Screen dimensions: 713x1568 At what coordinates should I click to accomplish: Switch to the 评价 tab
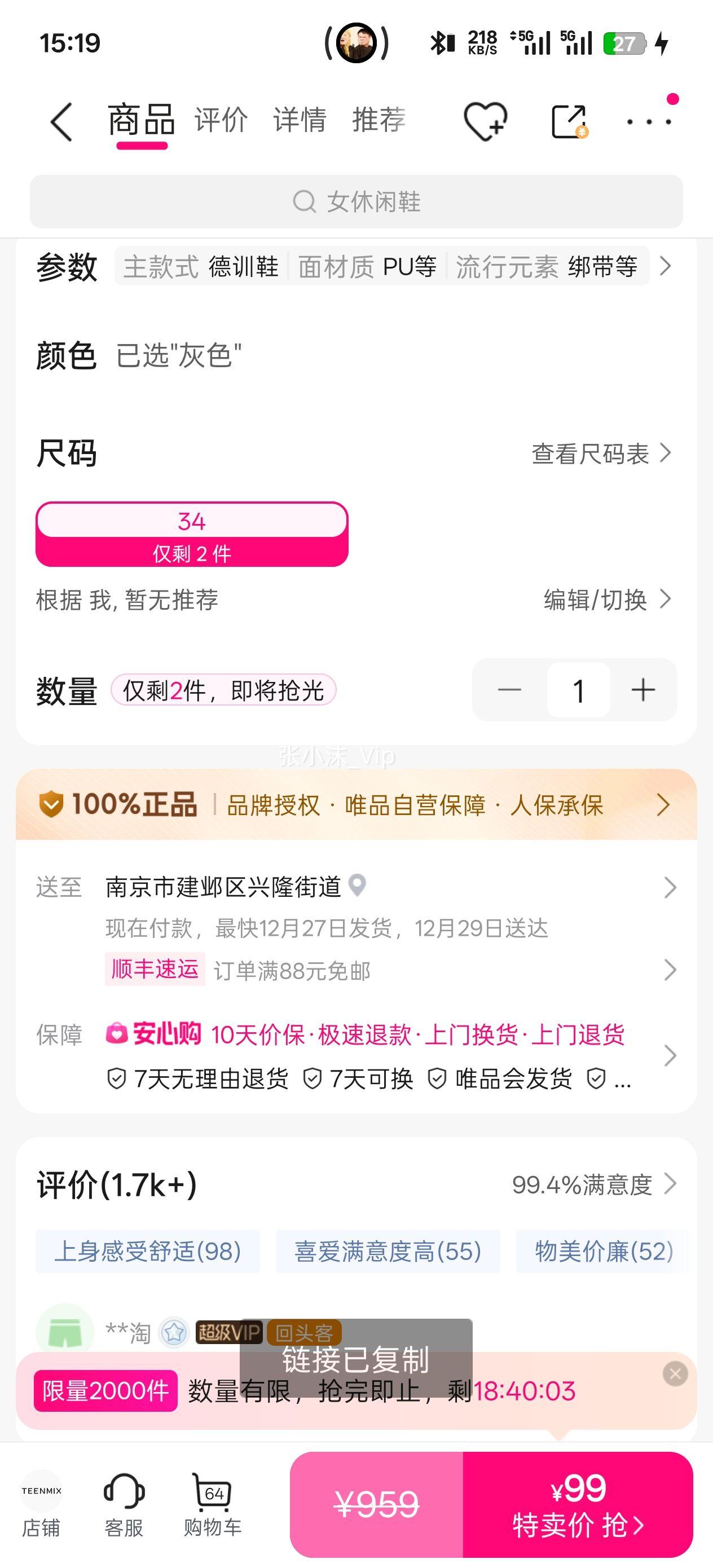(221, 120)
